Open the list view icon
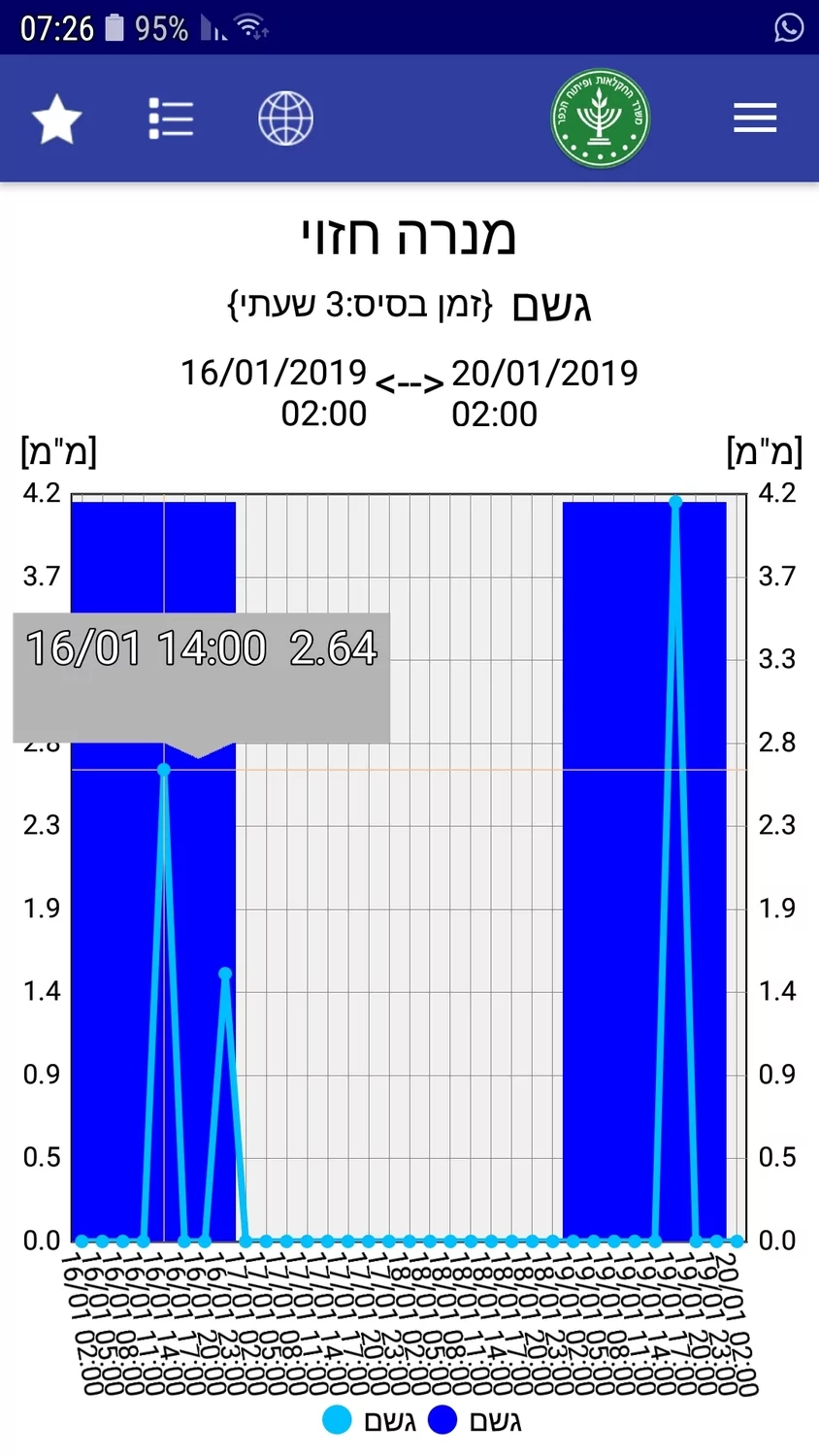The height and width of the screenshot is (1456, 819). click(x=171, y=119)
